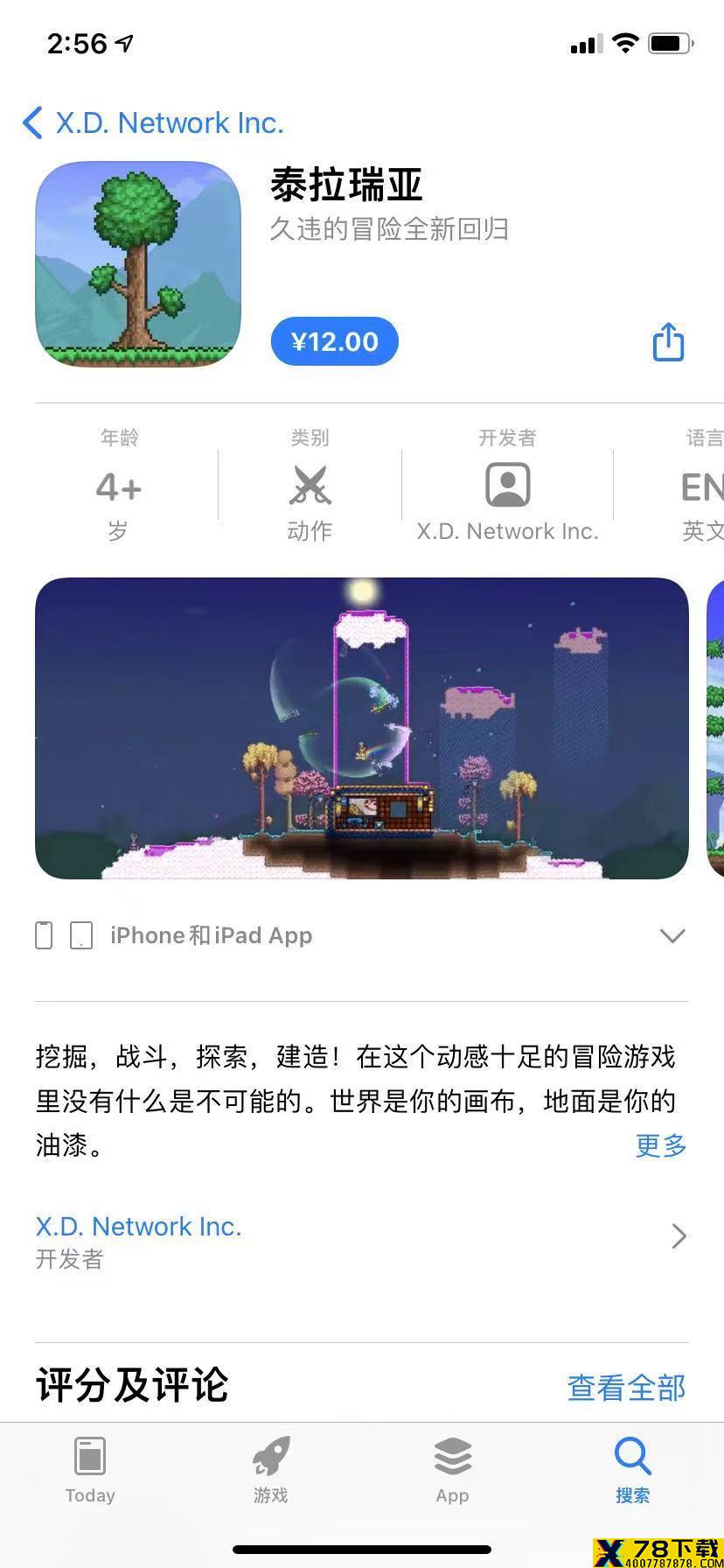Switch to the App tab
Image resolution: width=724 pixels, height=1568 pixels.
pyautogui.click(x=452, y=1471)
